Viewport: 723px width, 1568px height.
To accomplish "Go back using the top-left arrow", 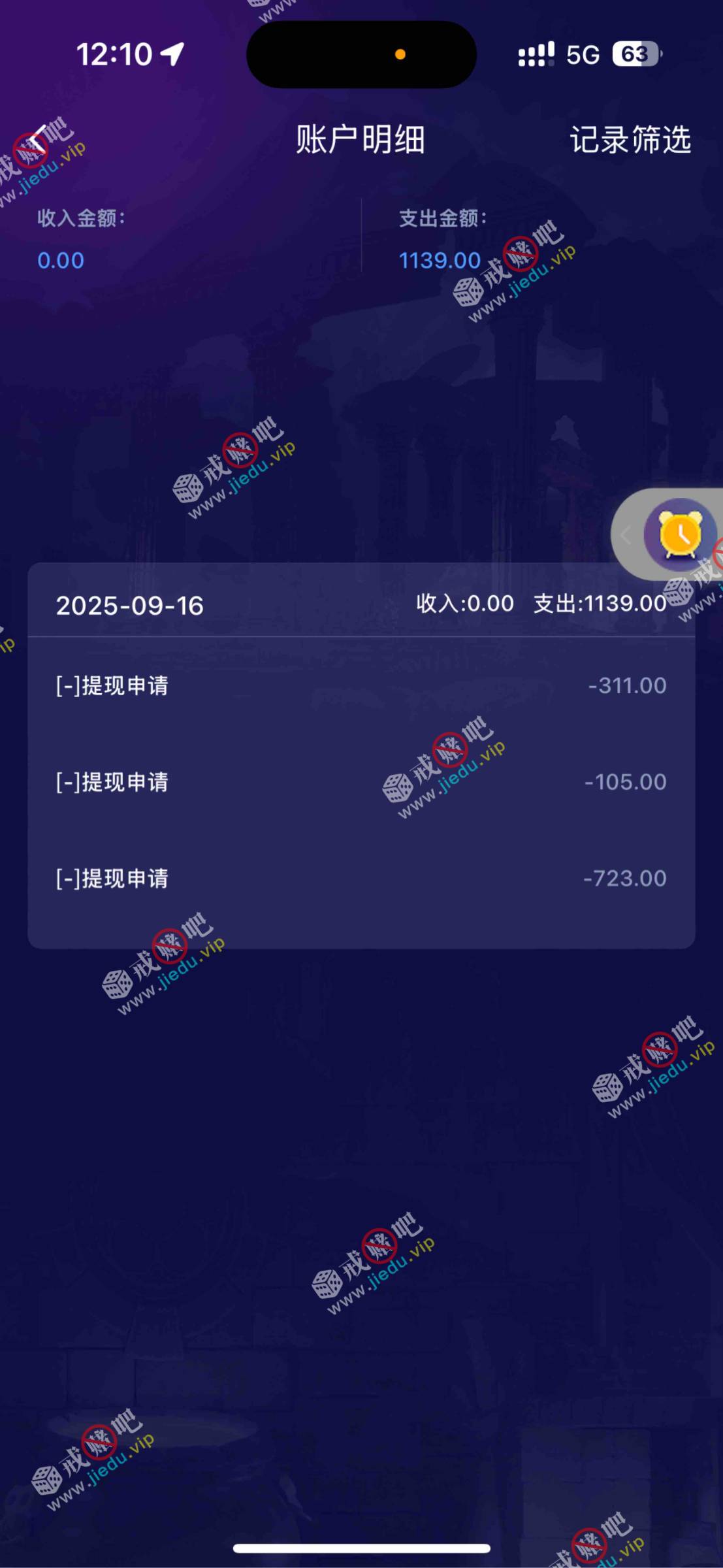I will [39, 140].
